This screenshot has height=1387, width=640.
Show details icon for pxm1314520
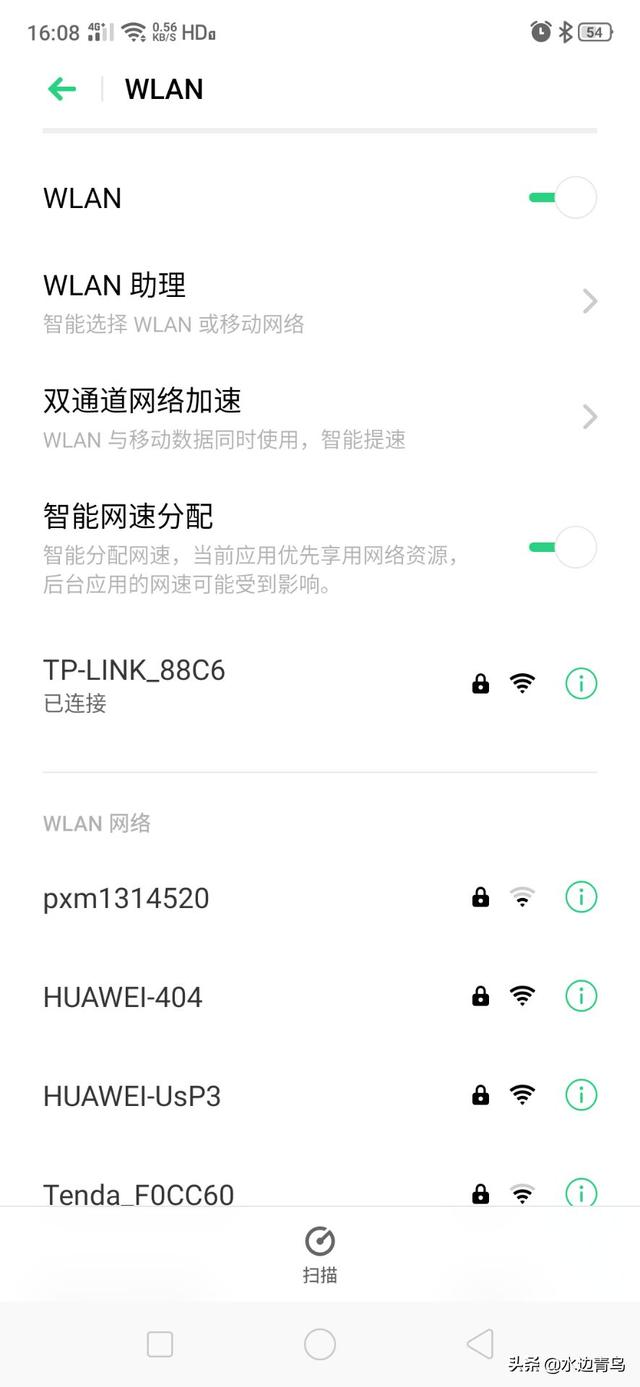tap(581, 897)
